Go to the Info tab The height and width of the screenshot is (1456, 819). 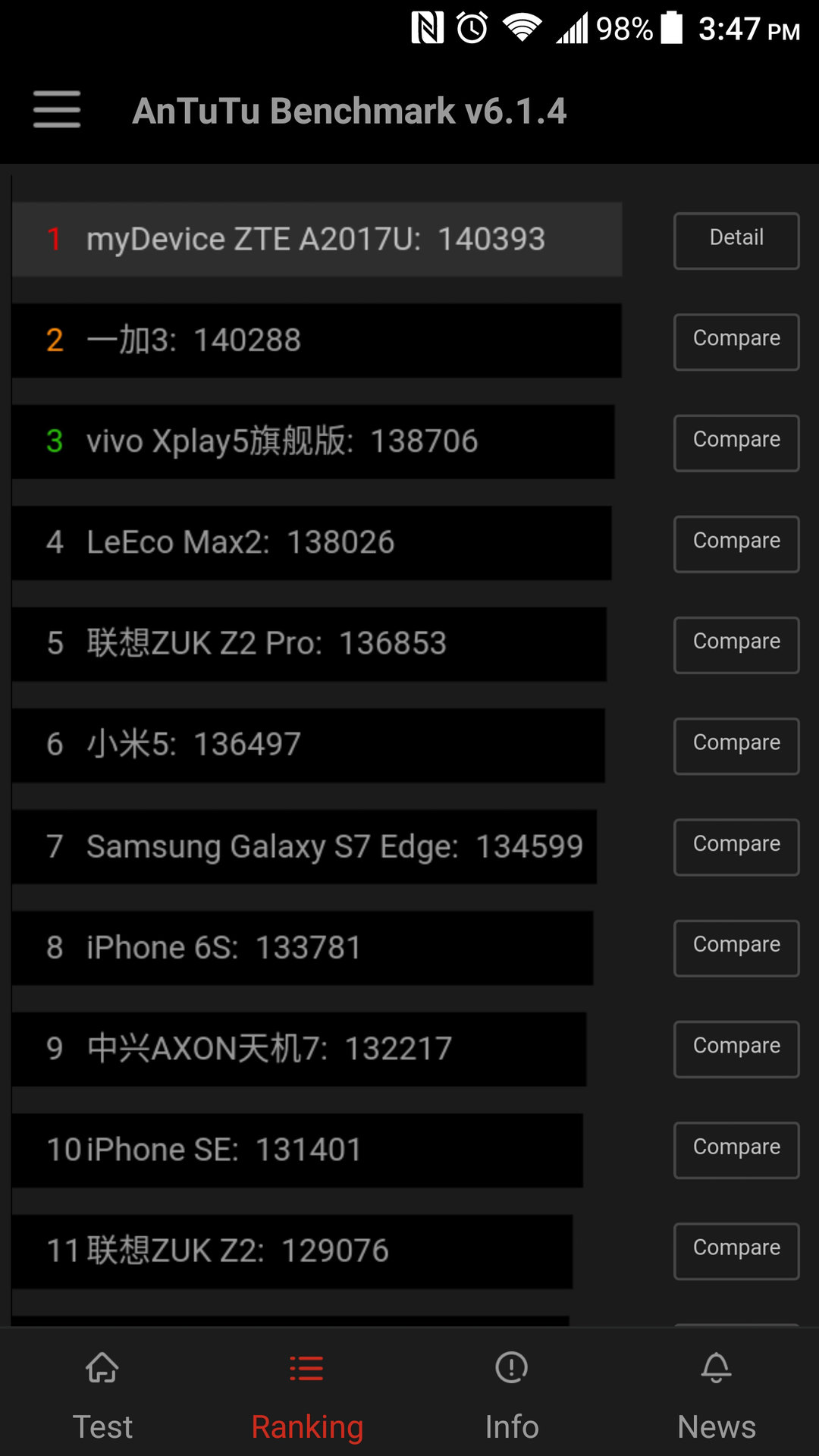(512, 1395)
